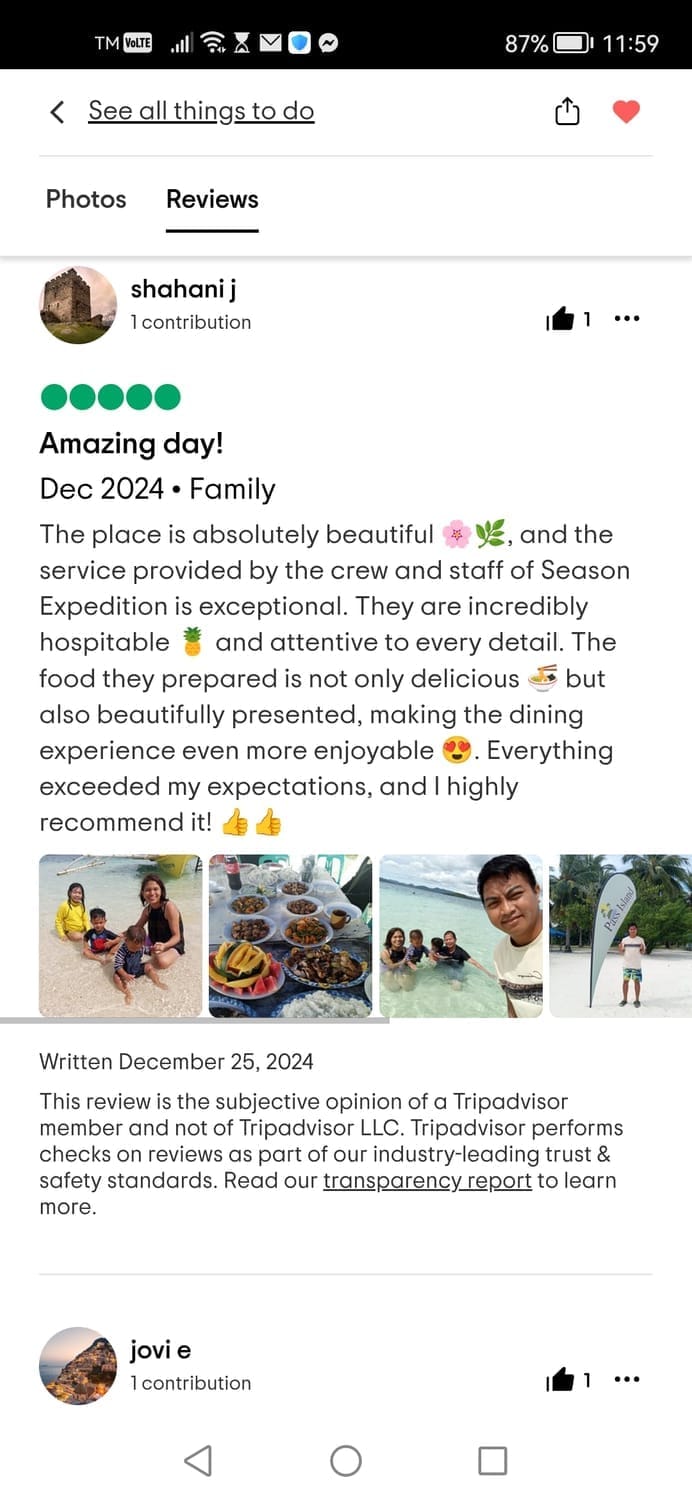
Task: View the family on beach photo
Action: click(120, 936)
